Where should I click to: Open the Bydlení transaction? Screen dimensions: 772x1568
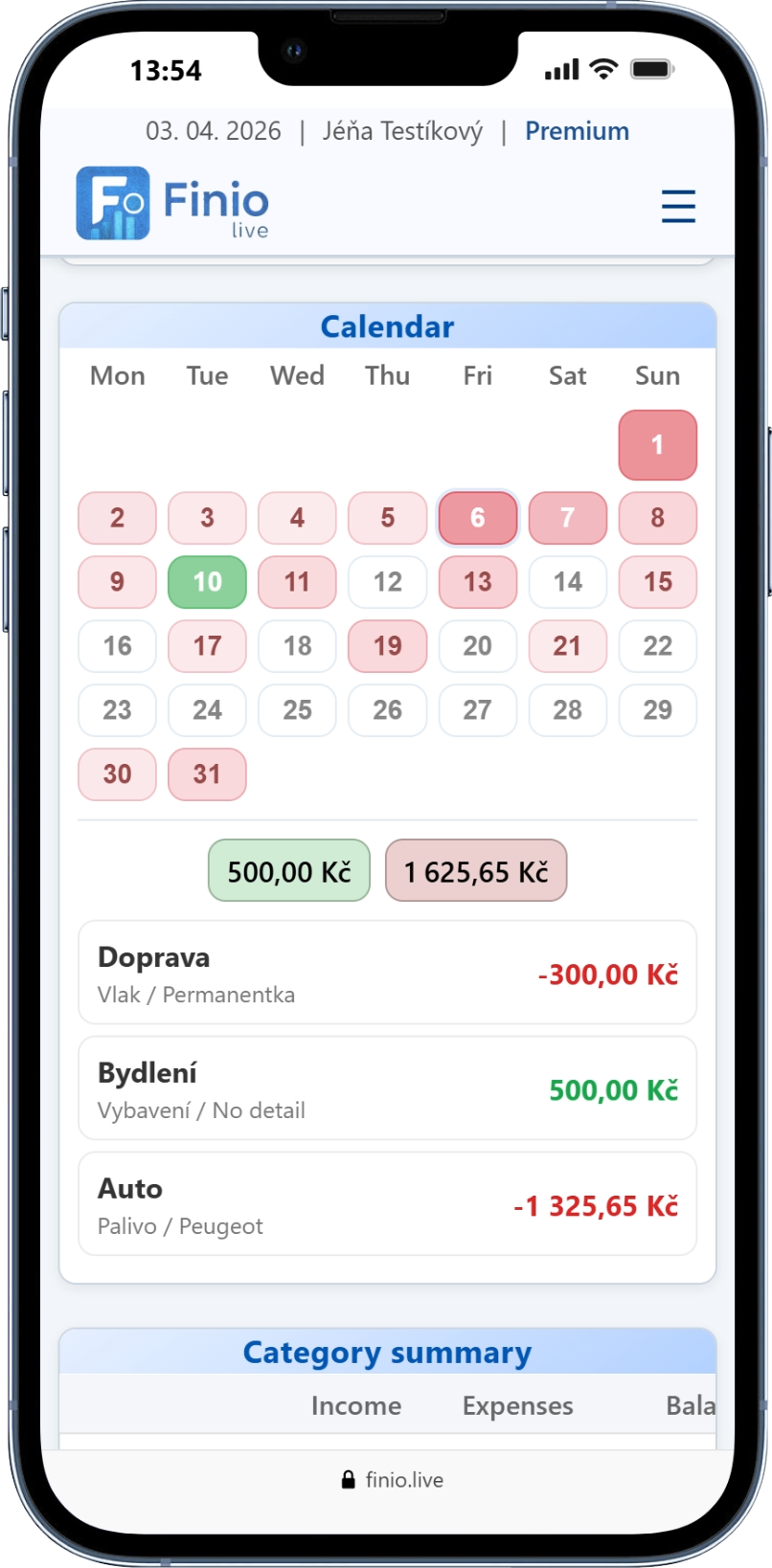pos(387,1088)
